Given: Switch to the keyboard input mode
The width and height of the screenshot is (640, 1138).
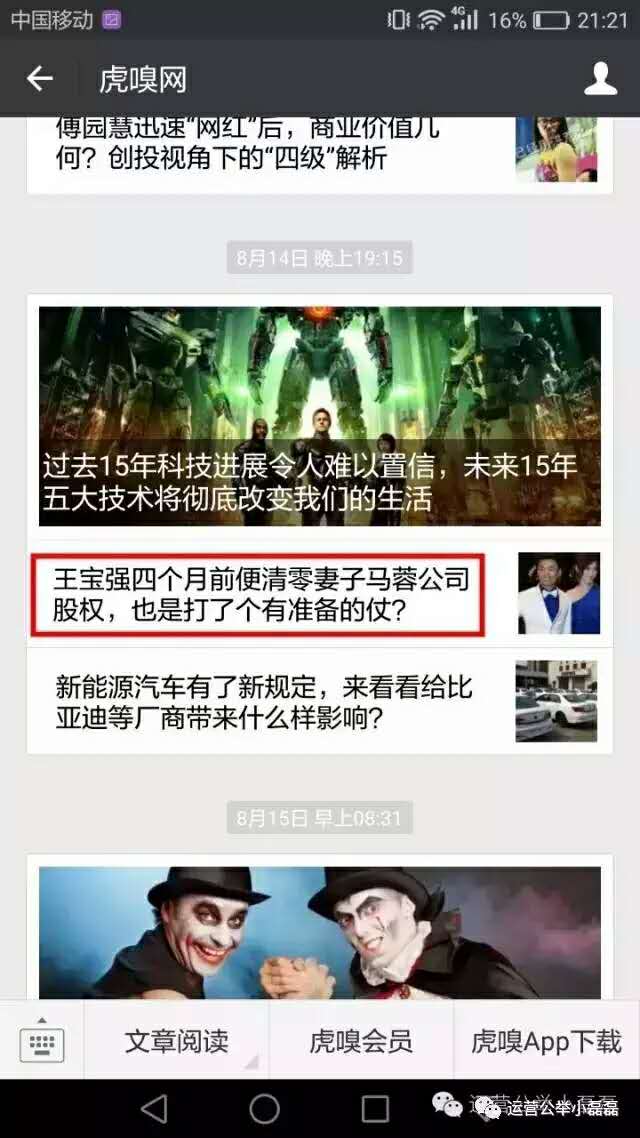Looking at the screenshot, I should coord(42,1042).
